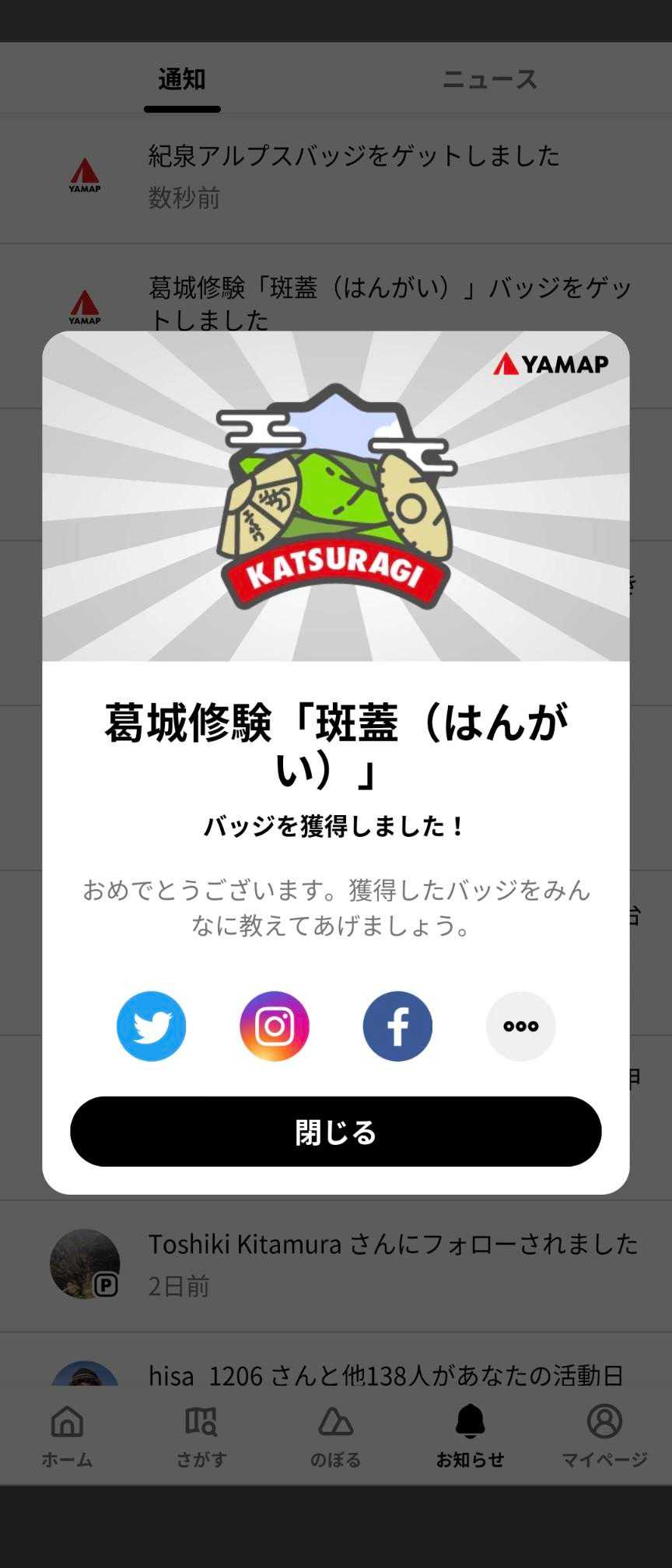The image size is (672, 1568).
Task: Share the badge on Instagram
Action: click(275, 1026)
